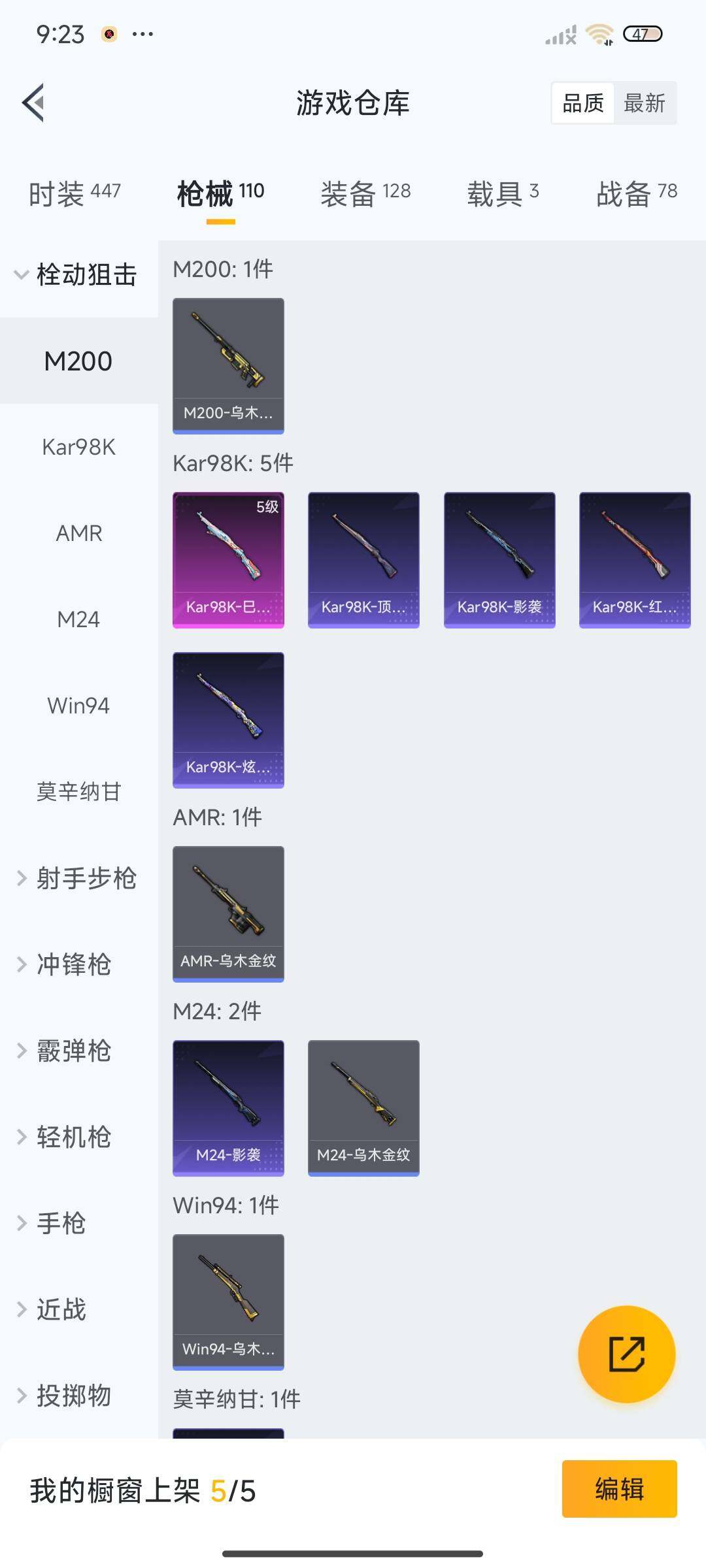Open the 战备 tab
Image resolution: width=706 pixels, height=1568 pixels.
click(x=636, y=193)
